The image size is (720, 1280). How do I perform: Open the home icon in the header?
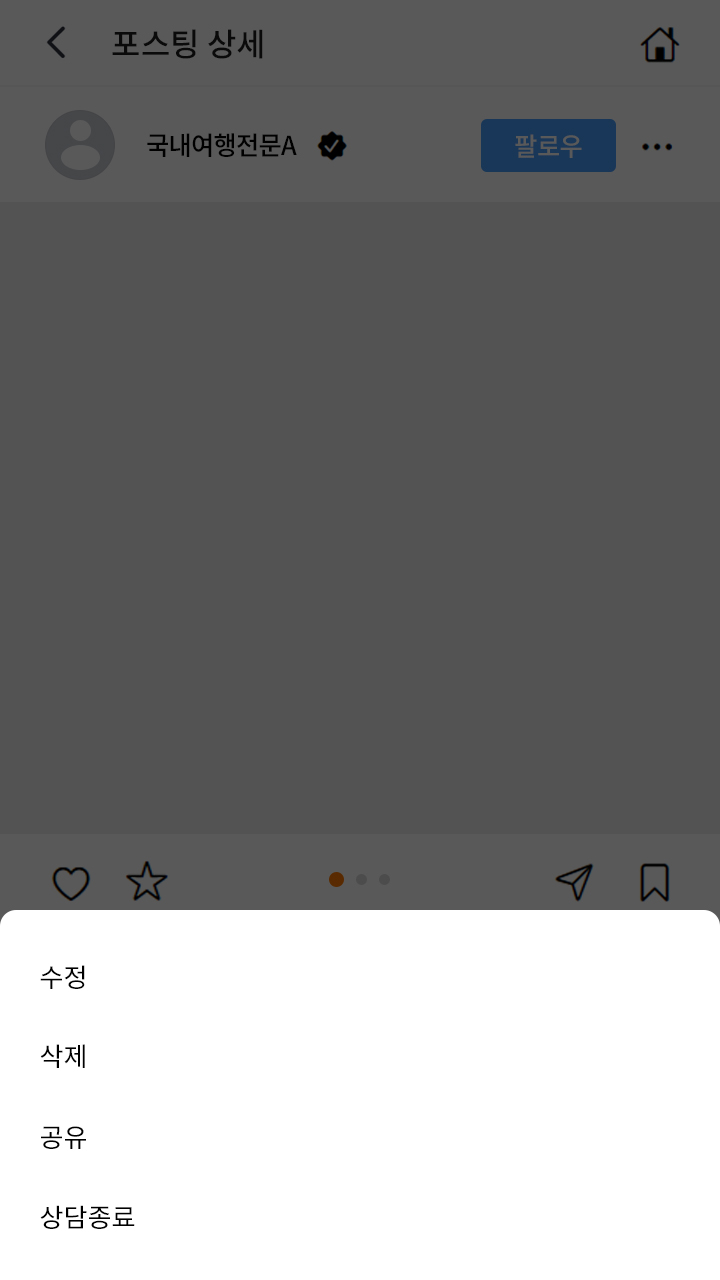(x=660, y=44)
